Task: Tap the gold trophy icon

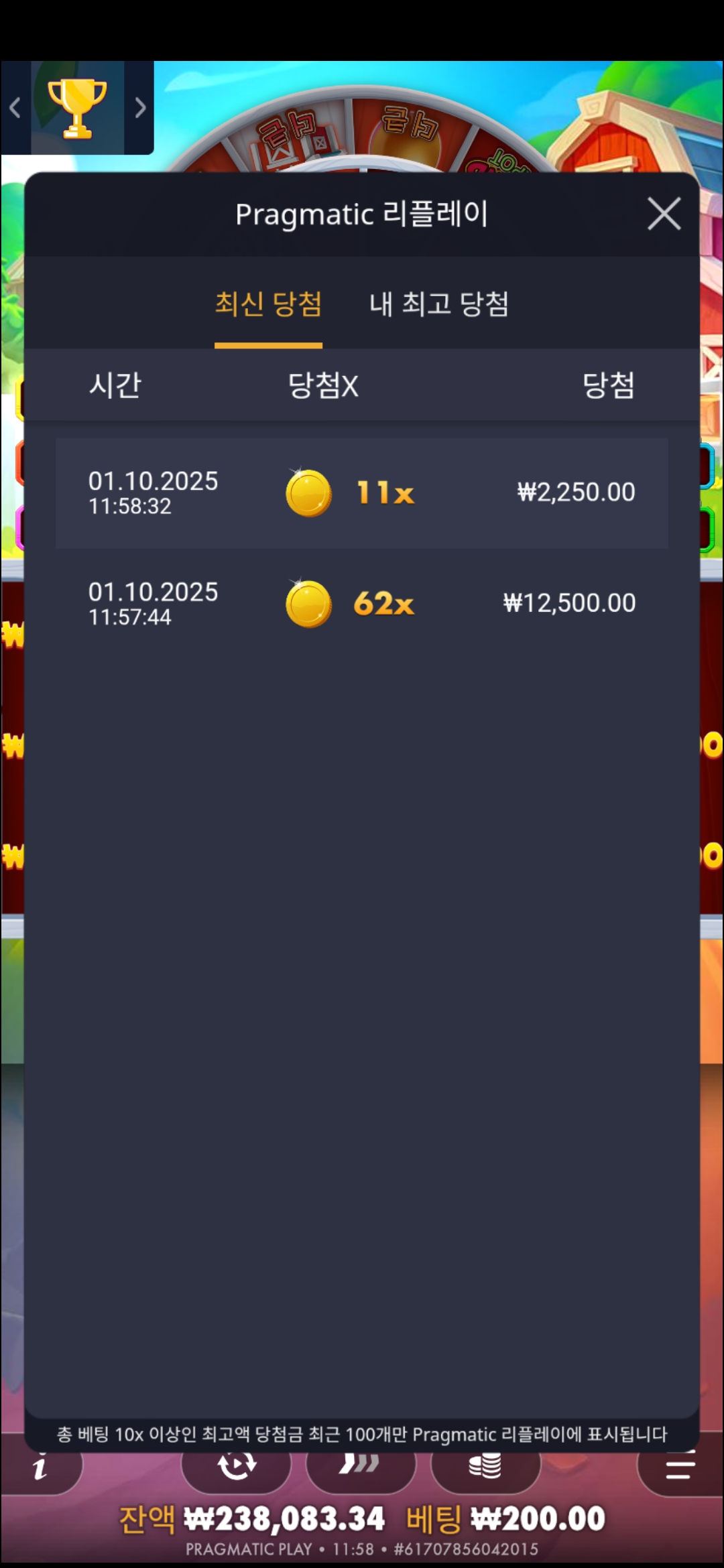Action: point(77,108)
